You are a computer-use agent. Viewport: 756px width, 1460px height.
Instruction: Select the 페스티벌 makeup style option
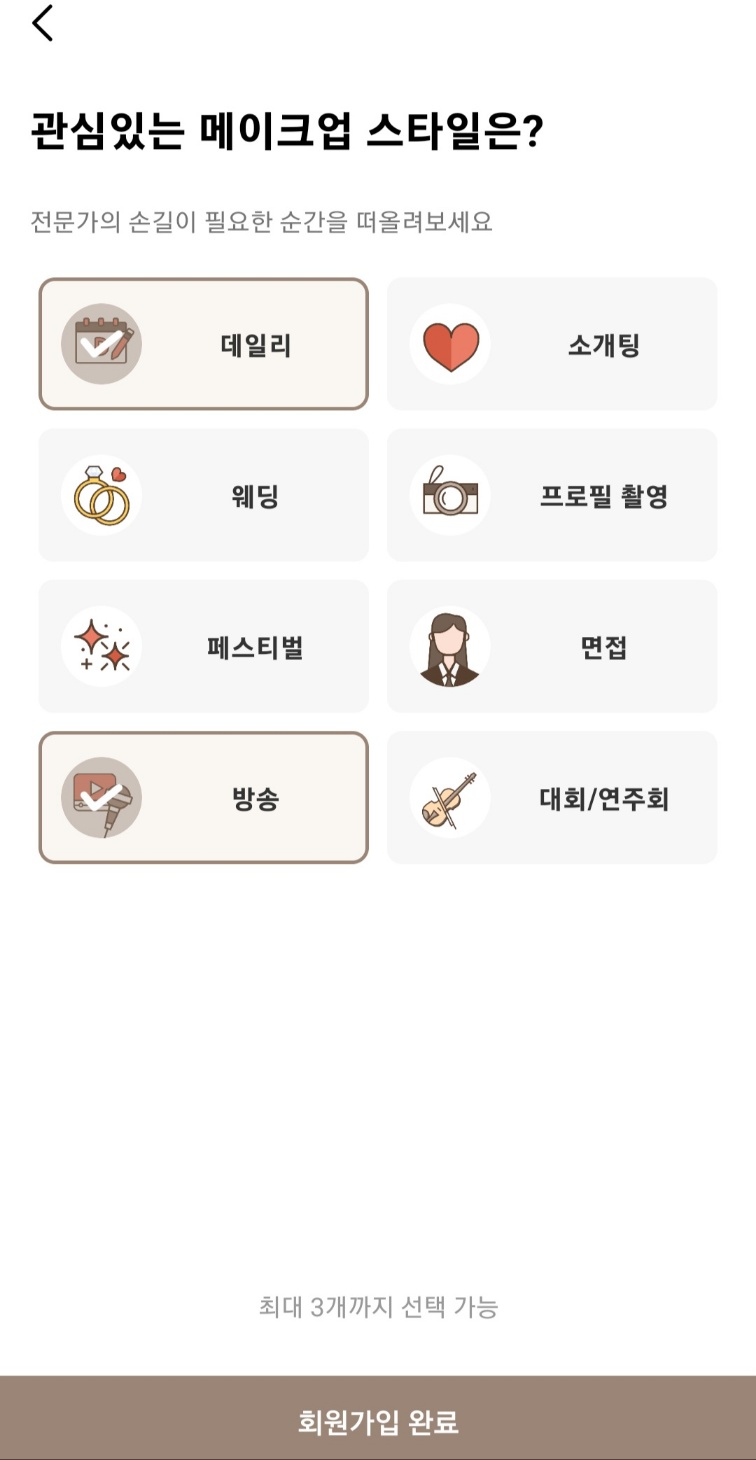204,646
